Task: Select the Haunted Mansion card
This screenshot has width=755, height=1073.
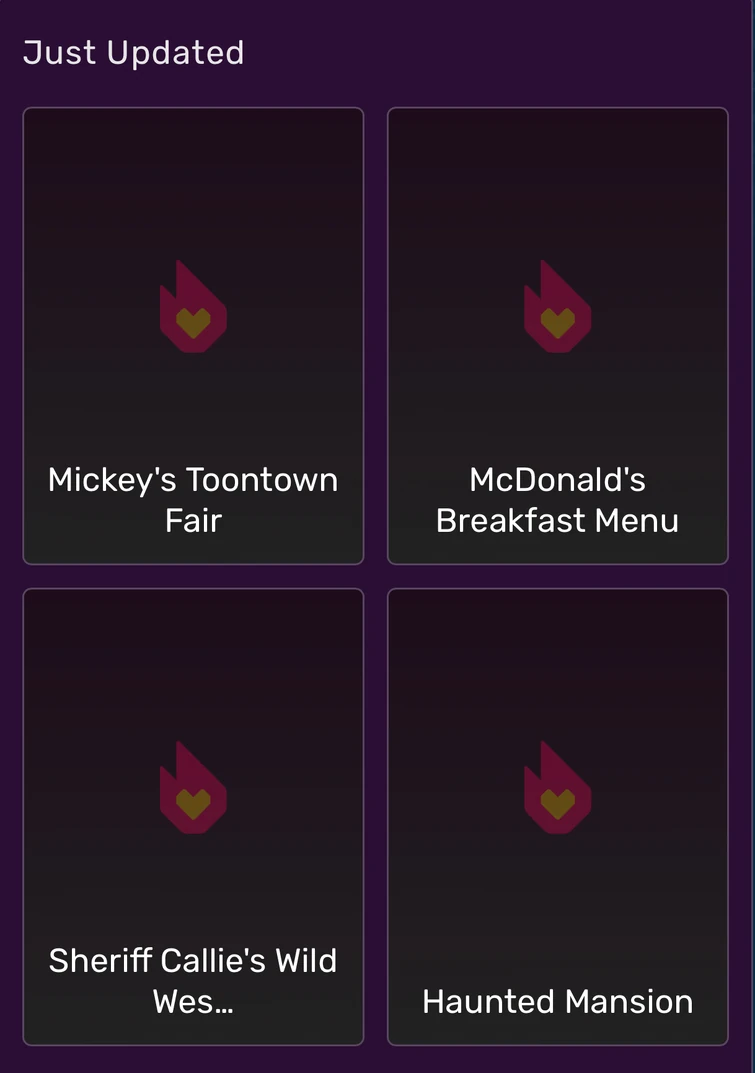Action: click(x=557, y=816)
